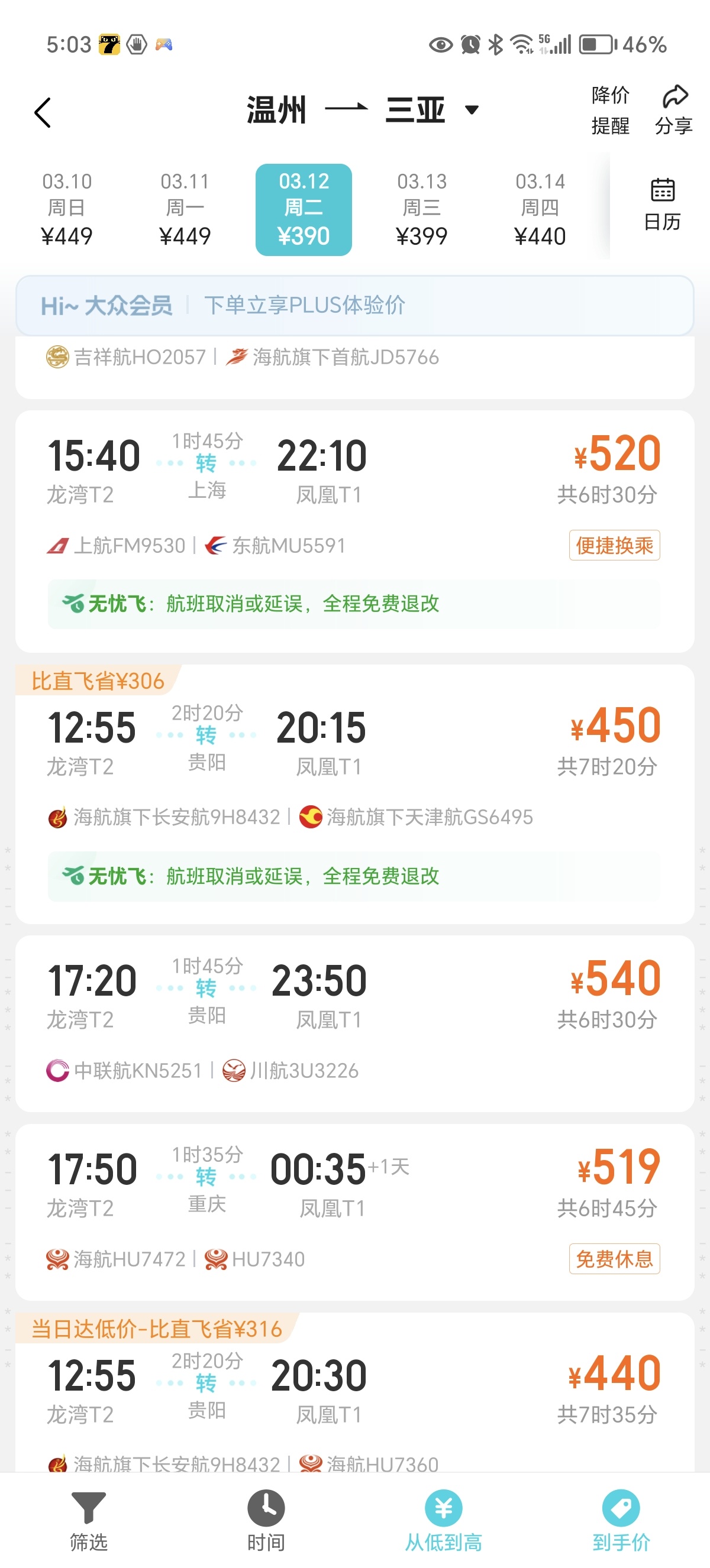The image size is (710, 1568).
Task: Toggle the 到手价 final price option
Action: point(621,1521)
